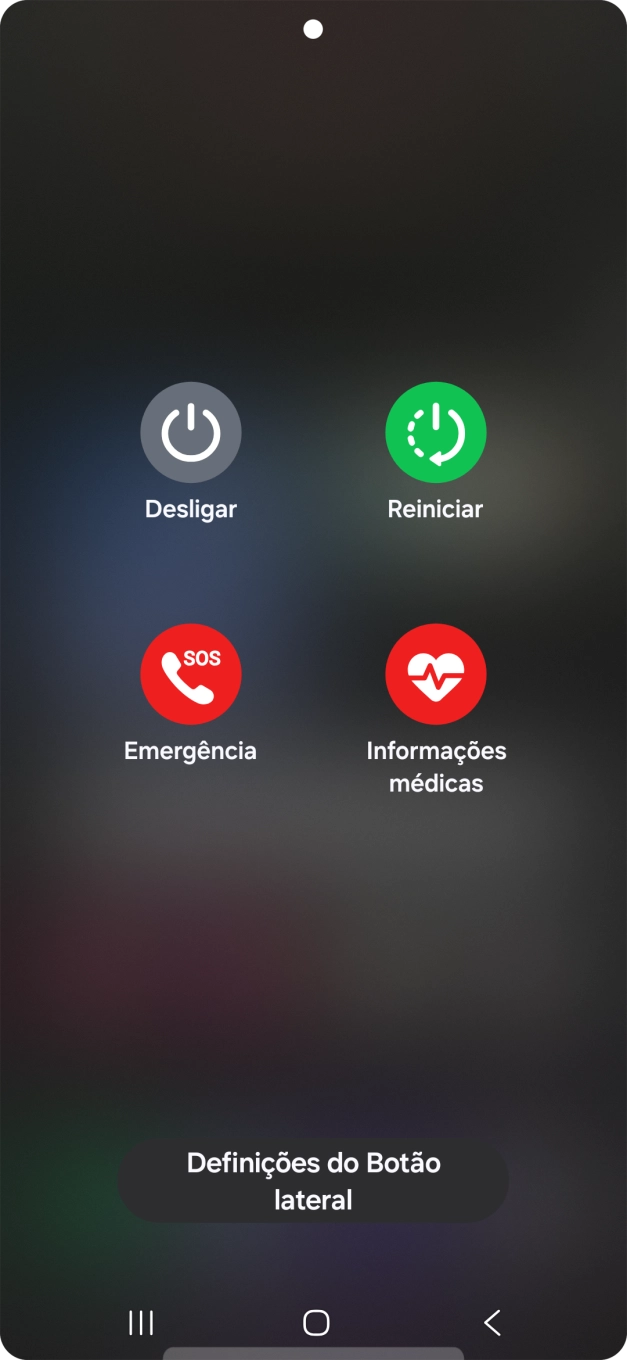
Task: Go to the home screen
Action: point(316,1323)
